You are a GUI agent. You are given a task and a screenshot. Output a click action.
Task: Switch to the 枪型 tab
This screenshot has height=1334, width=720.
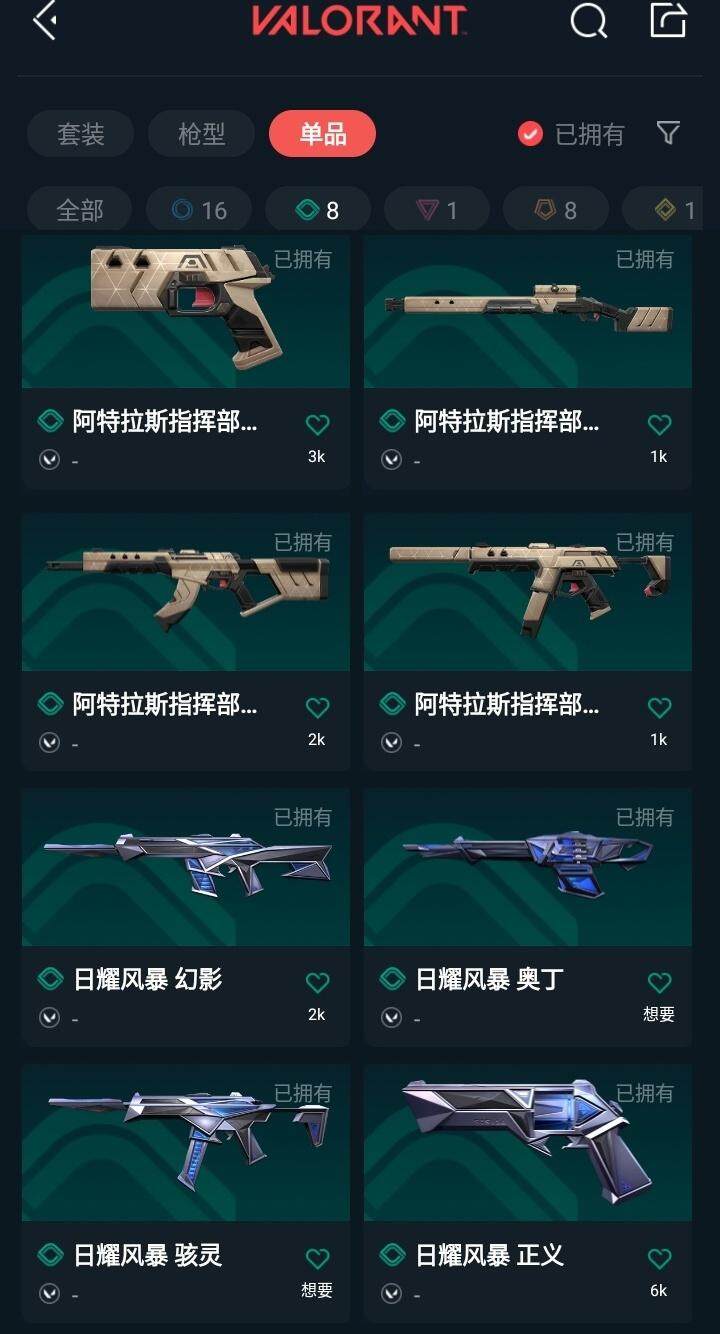coord(201,134)
